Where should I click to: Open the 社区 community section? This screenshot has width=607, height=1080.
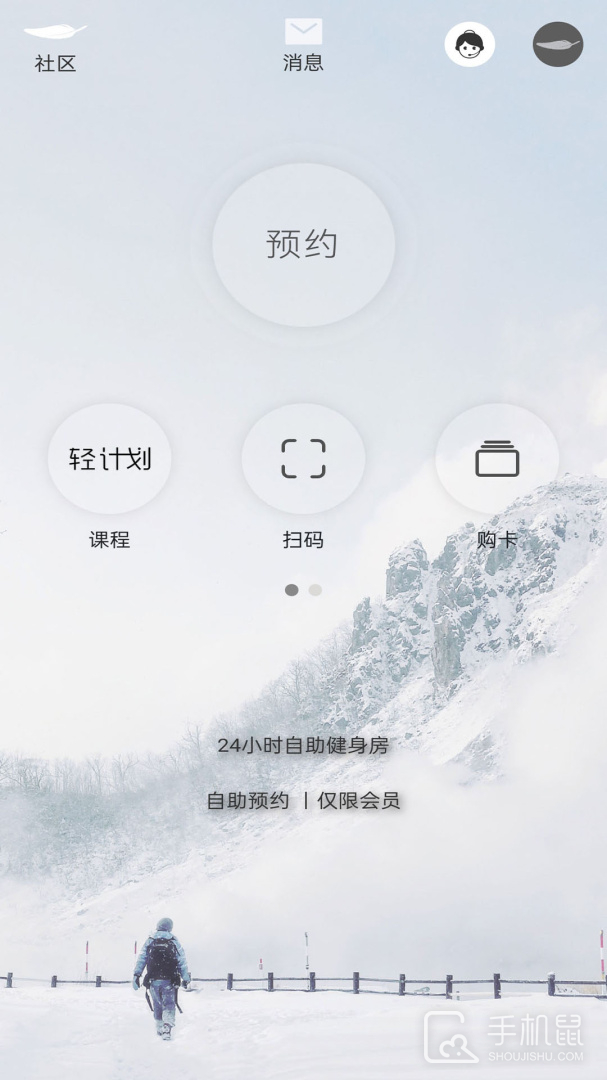tap(55, 48)
